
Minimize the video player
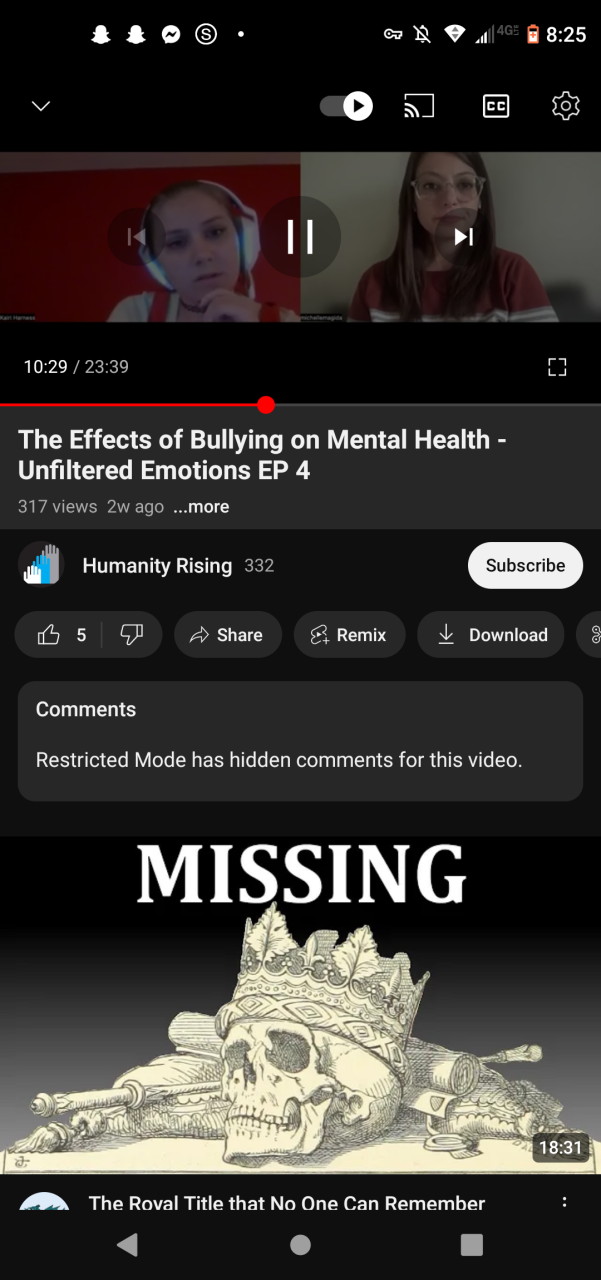tap(41, 106)
